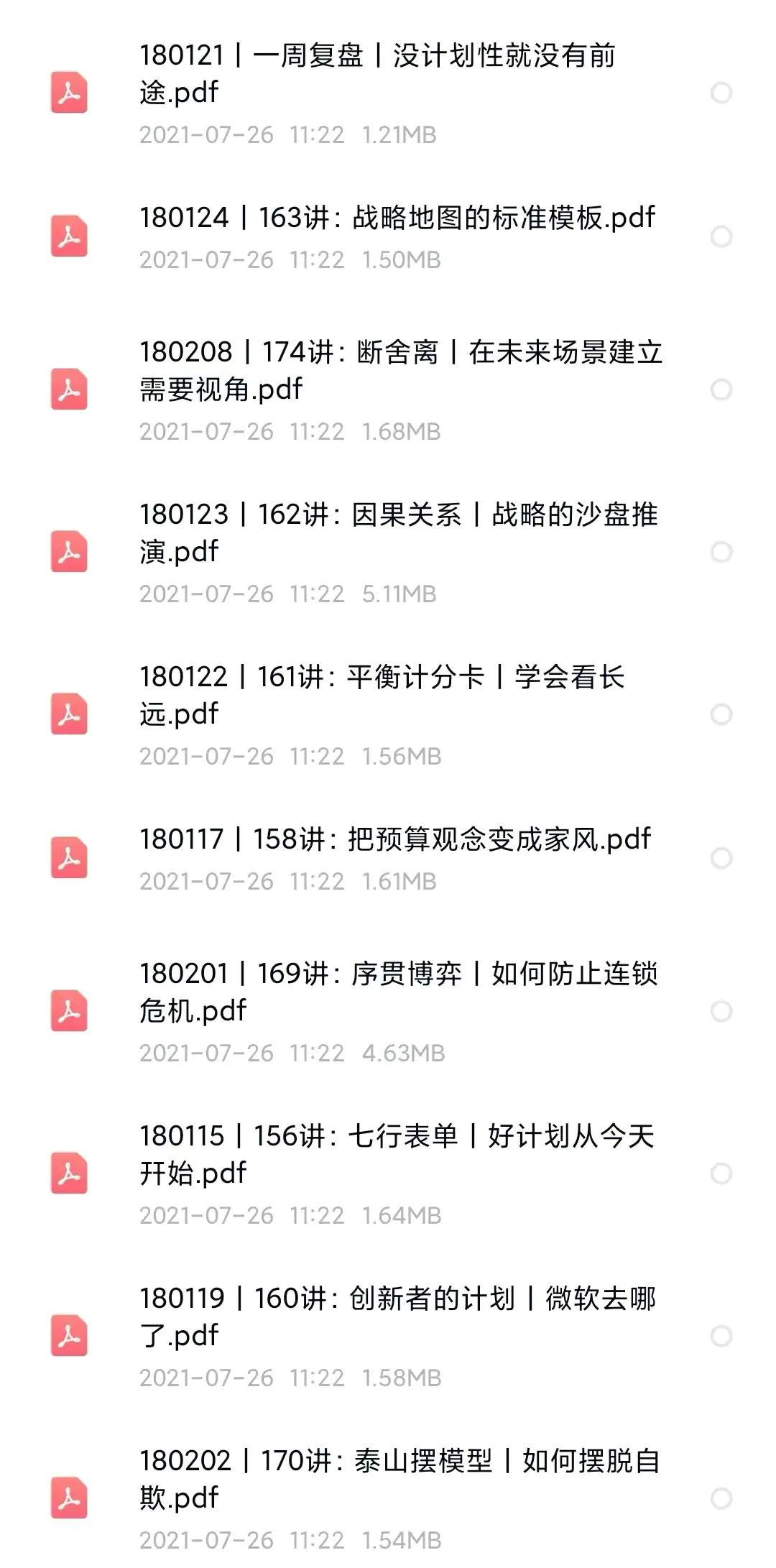Open the 163讲 战略地图的标准模板 PDF
The image size is (776, 1568).
tap(397, 218)
